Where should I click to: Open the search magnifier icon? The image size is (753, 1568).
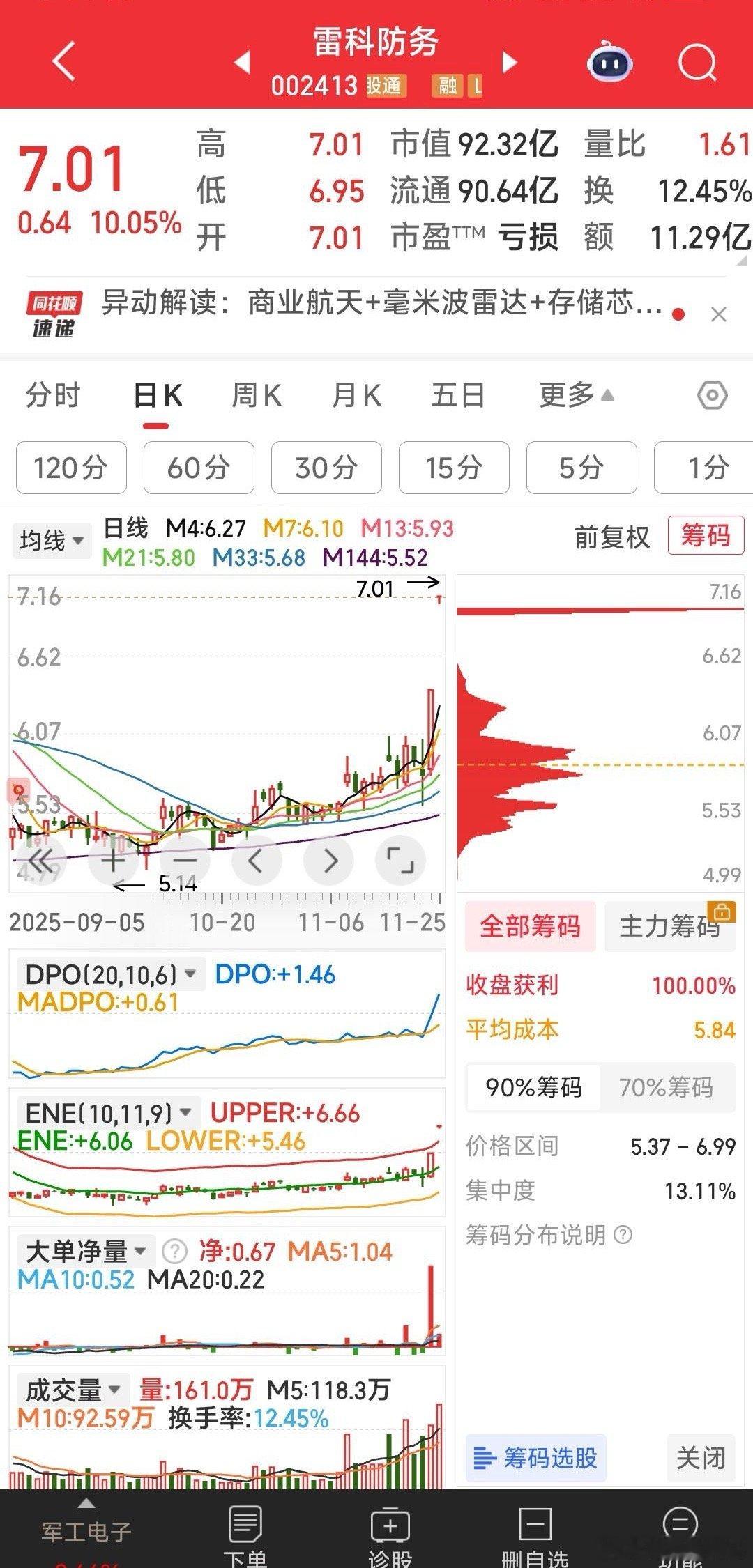697,63
